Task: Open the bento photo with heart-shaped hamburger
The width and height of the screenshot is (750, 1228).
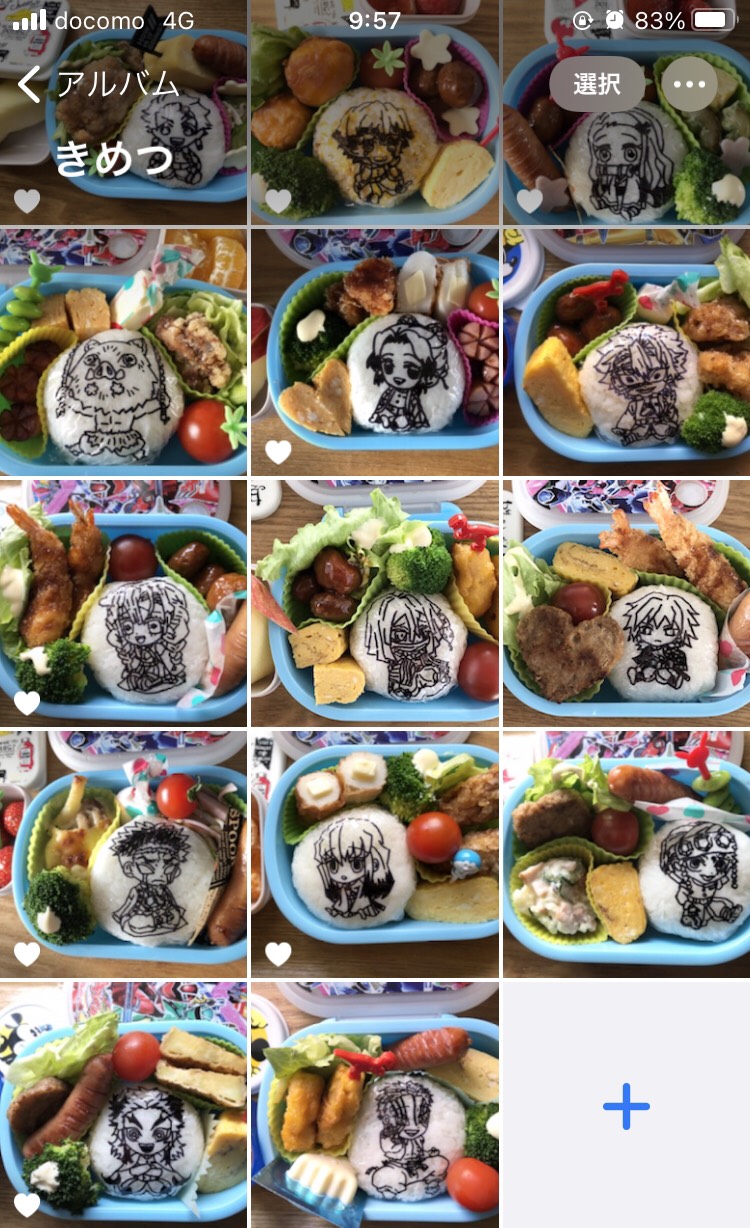Action: point(626,603)
